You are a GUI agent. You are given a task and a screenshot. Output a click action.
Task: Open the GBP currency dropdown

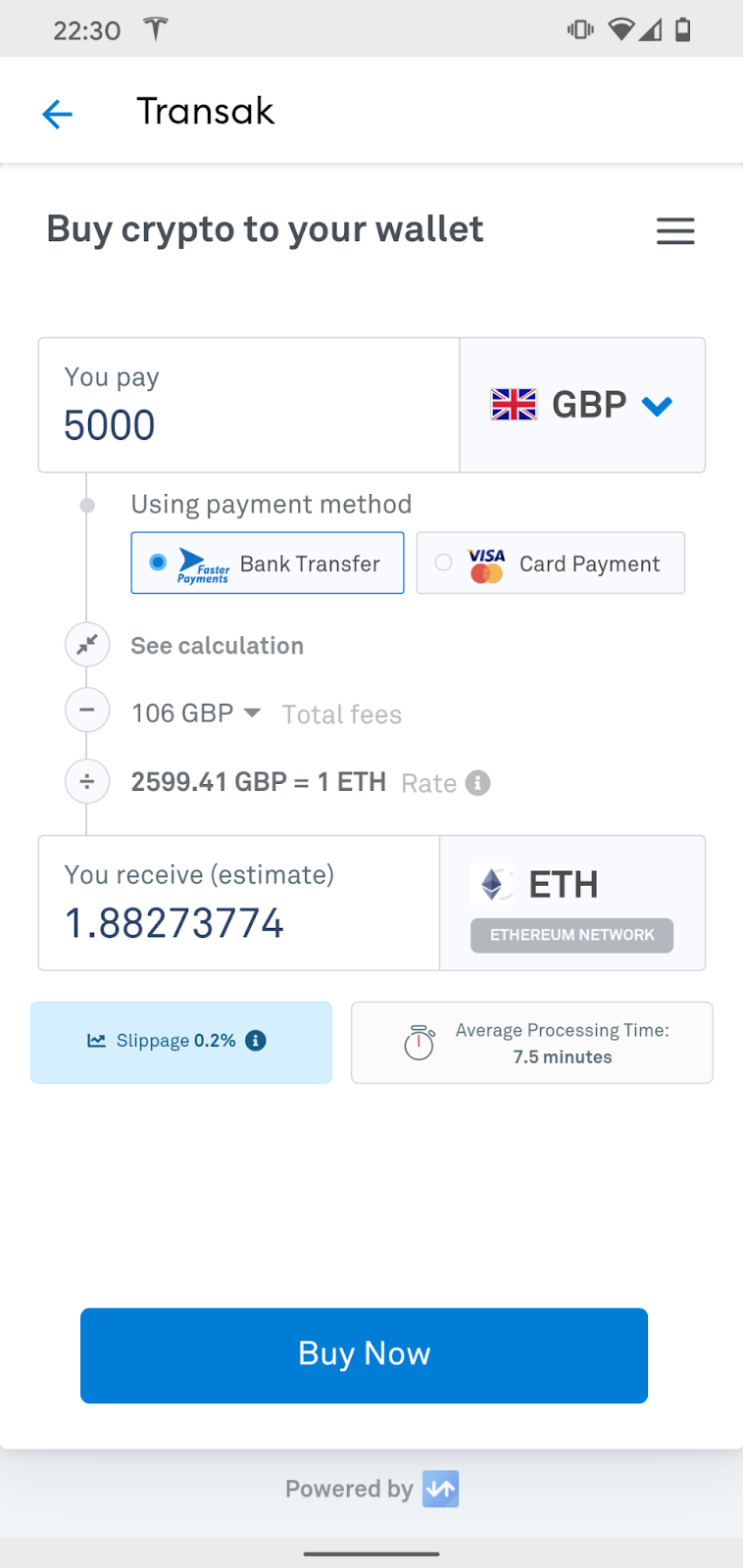coord(582,405)
